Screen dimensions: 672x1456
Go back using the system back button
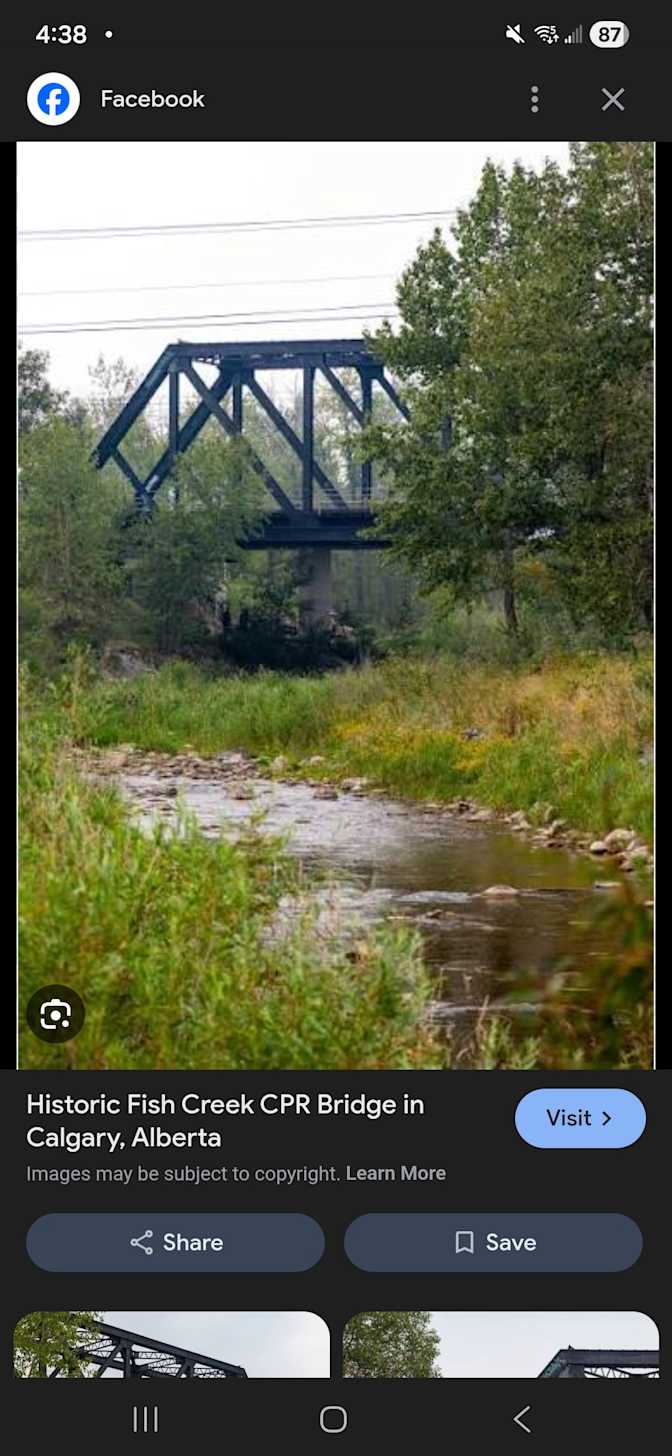[x=521, y=1418]
